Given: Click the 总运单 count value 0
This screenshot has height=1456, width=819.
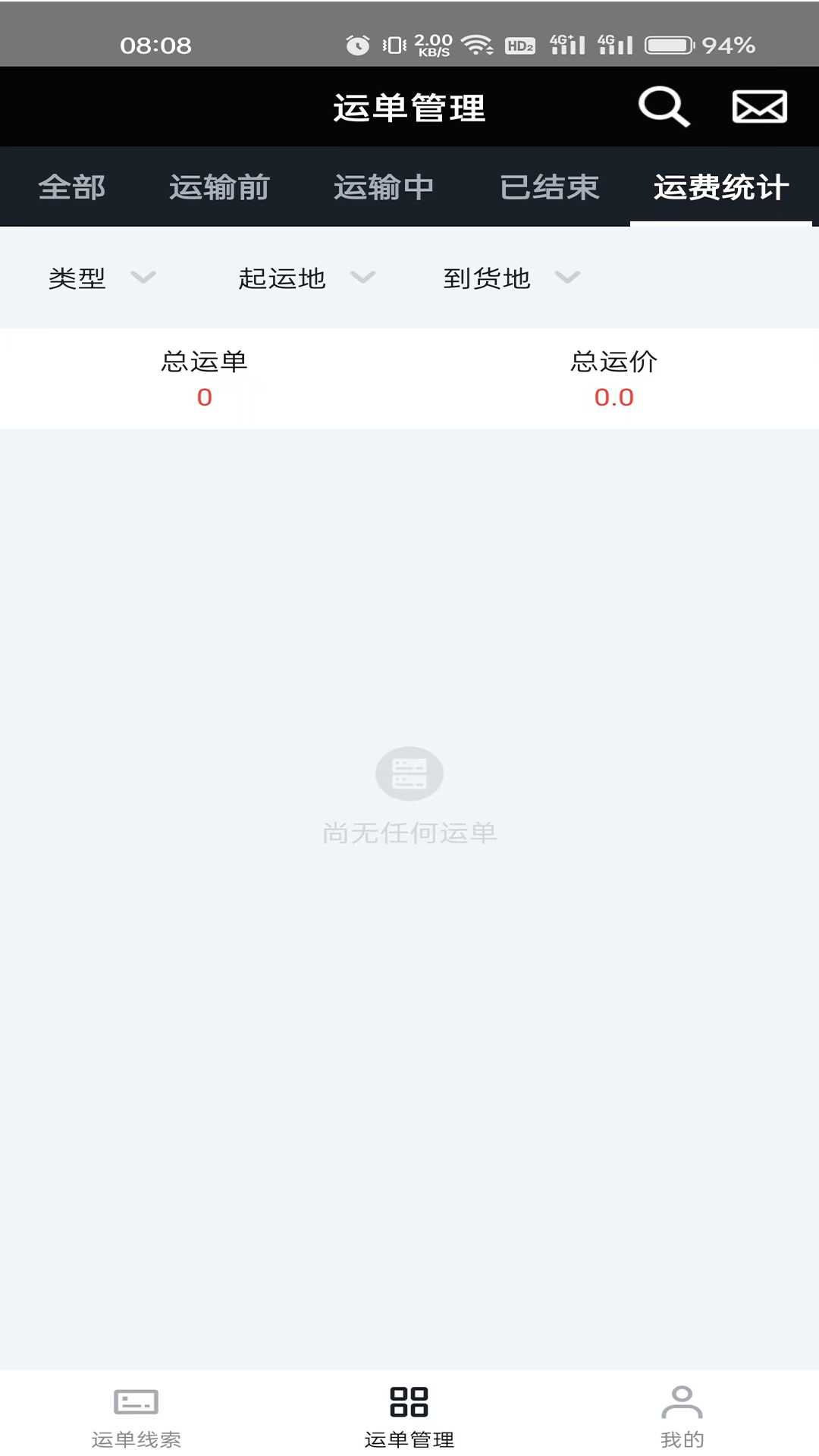Looking at the screenshot, I should [x=204, y=397].
